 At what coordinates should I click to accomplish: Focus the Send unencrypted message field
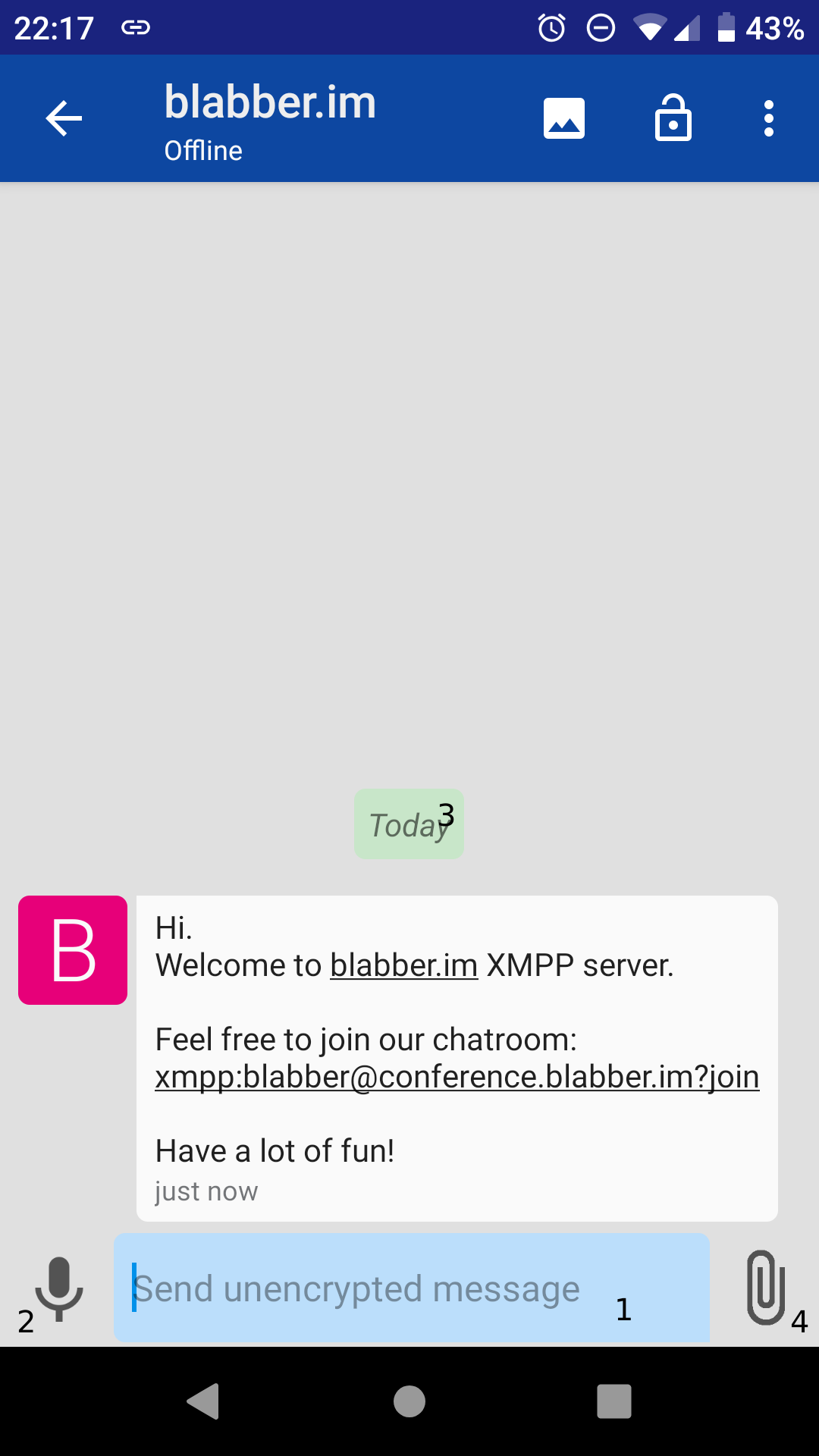(412, 1288)
